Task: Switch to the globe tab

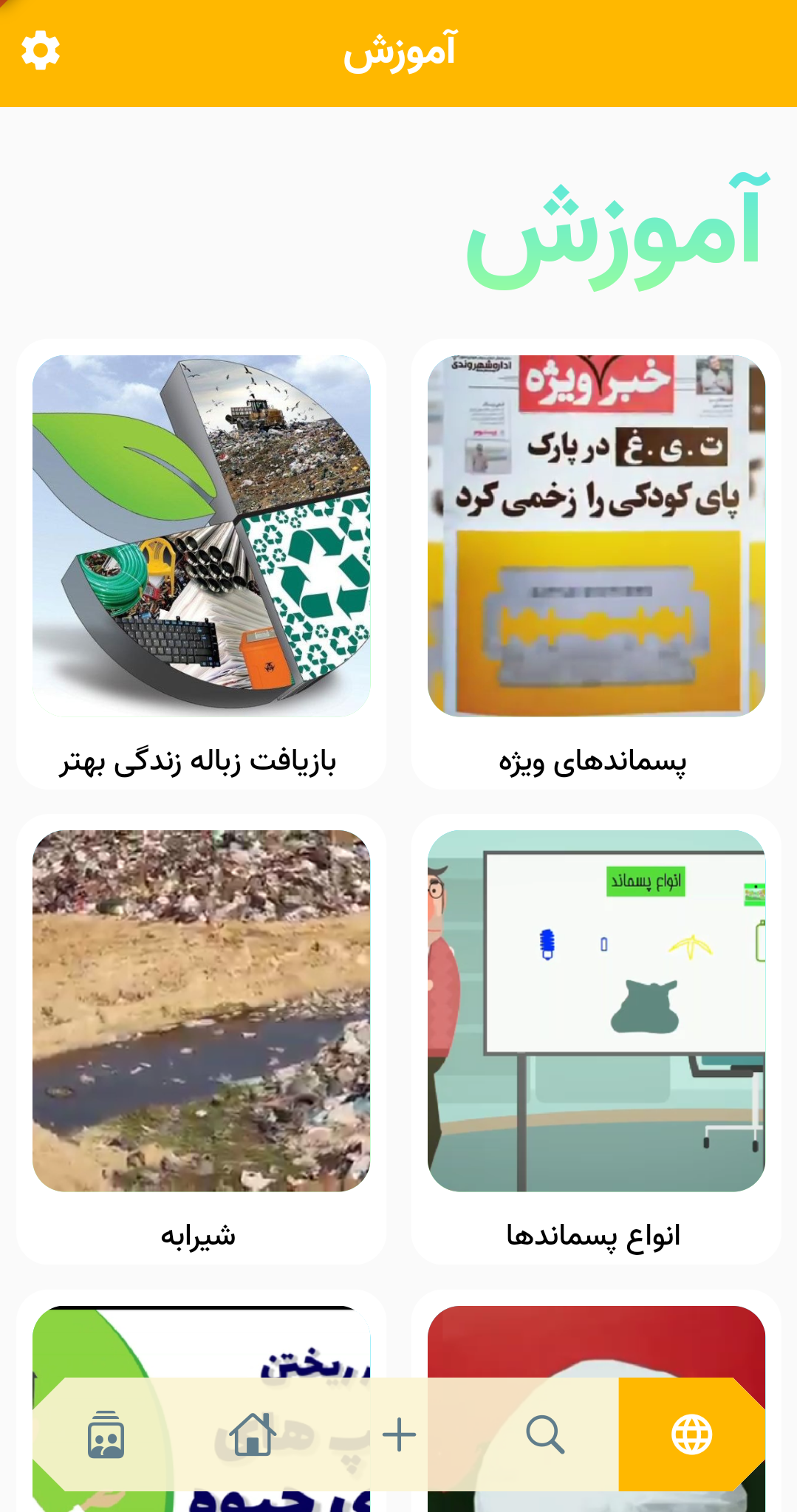Action: pos(691,1434)
